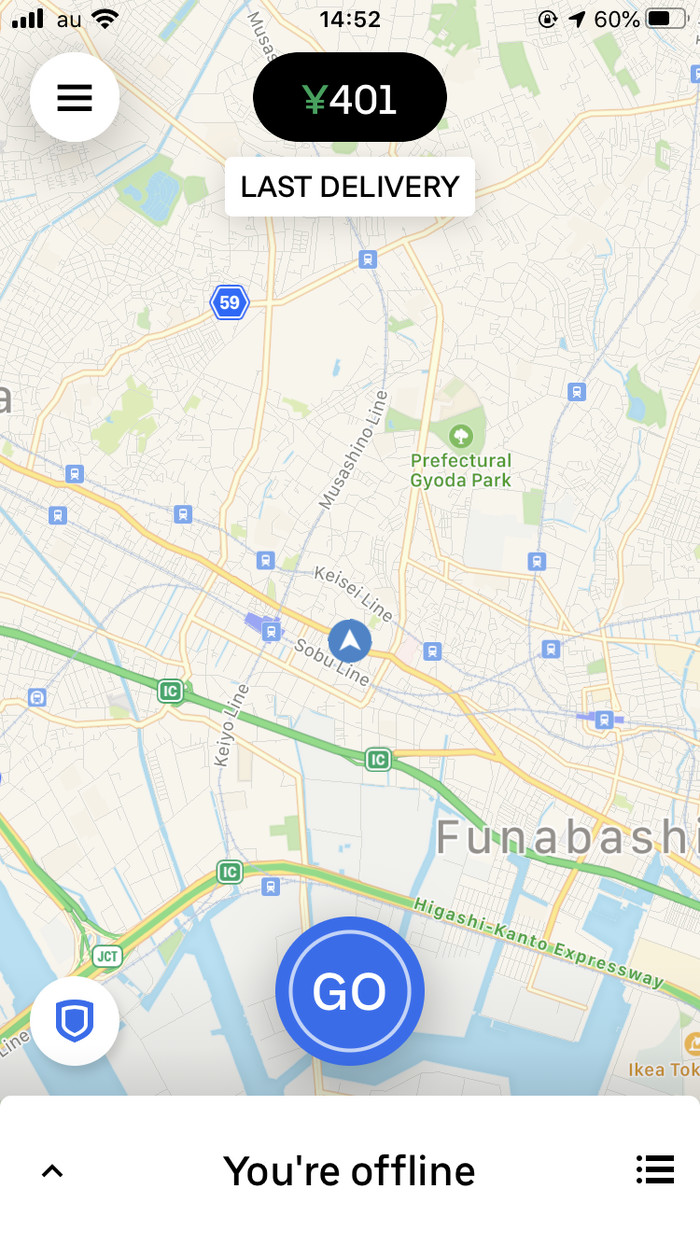Viewport: 700px width, 1245px height.
Task: Open the ¥401 earnings pill
Action: (x=349, y=97)
